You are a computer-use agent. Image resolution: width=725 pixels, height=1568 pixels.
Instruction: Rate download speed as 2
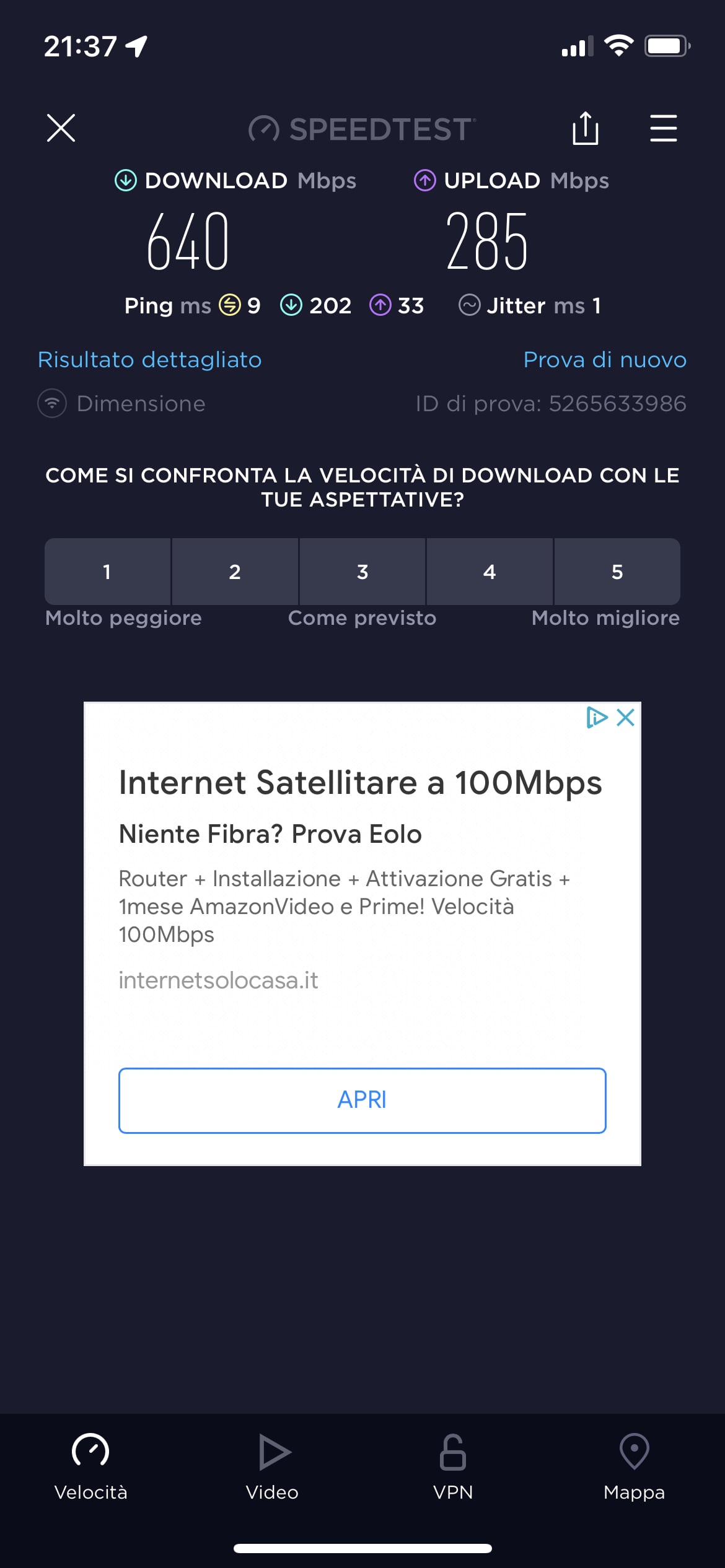(235, 572)
